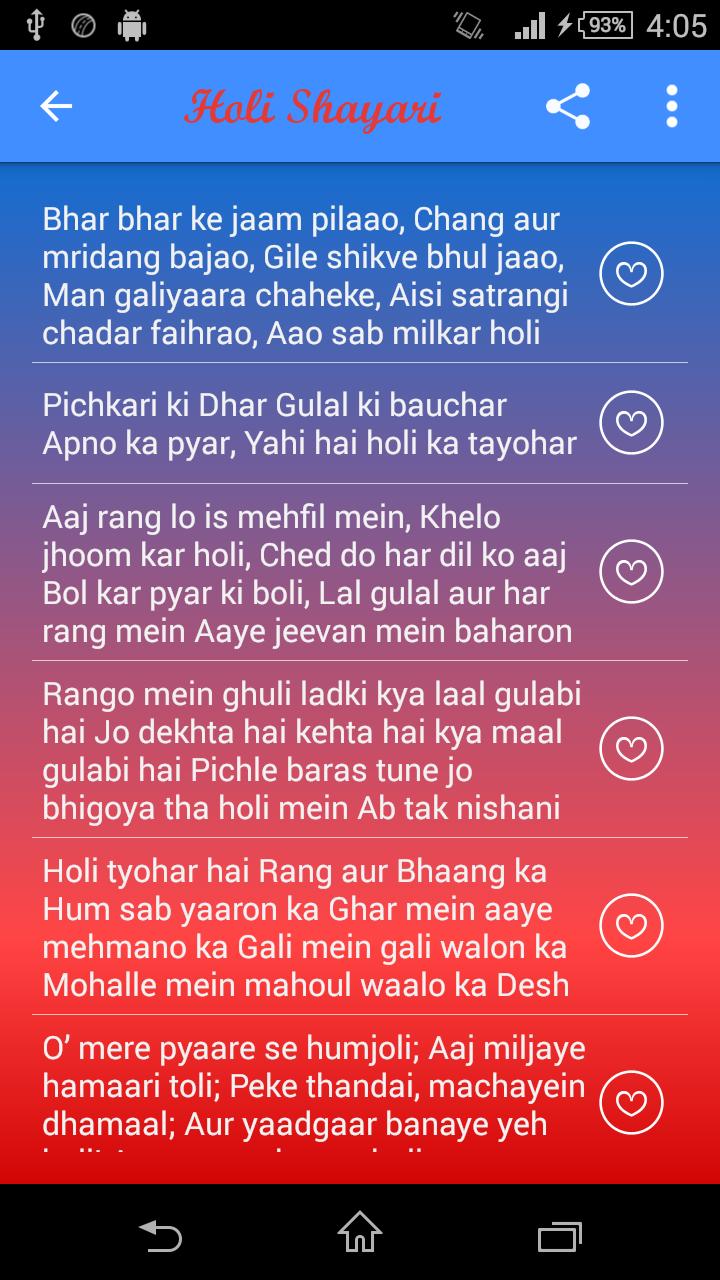Share the Holi Shayari collection
The height and width of the screenshot is (1280, 720).
[x=566, y=105]
